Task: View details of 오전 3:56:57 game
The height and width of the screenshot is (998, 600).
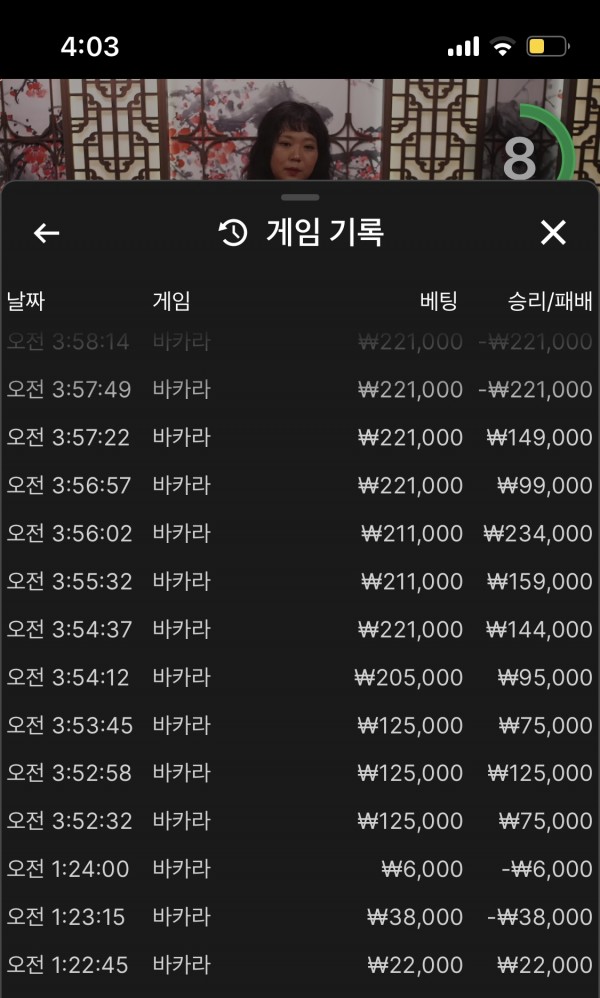Action: click(x=300, y=486)
